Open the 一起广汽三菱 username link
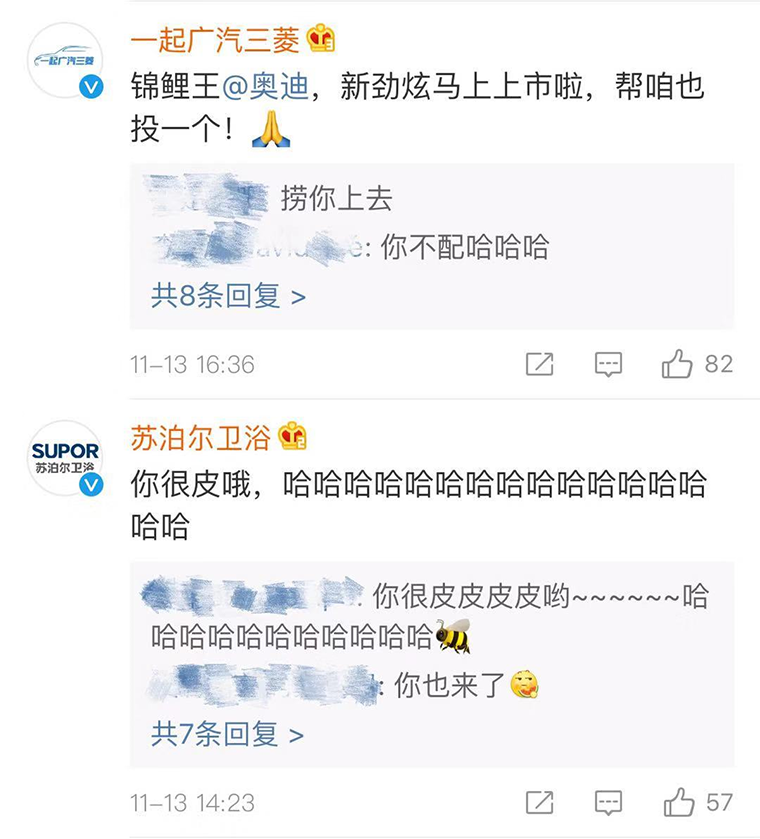Screen dimensions: 760x839 click(x=215, y=40)
